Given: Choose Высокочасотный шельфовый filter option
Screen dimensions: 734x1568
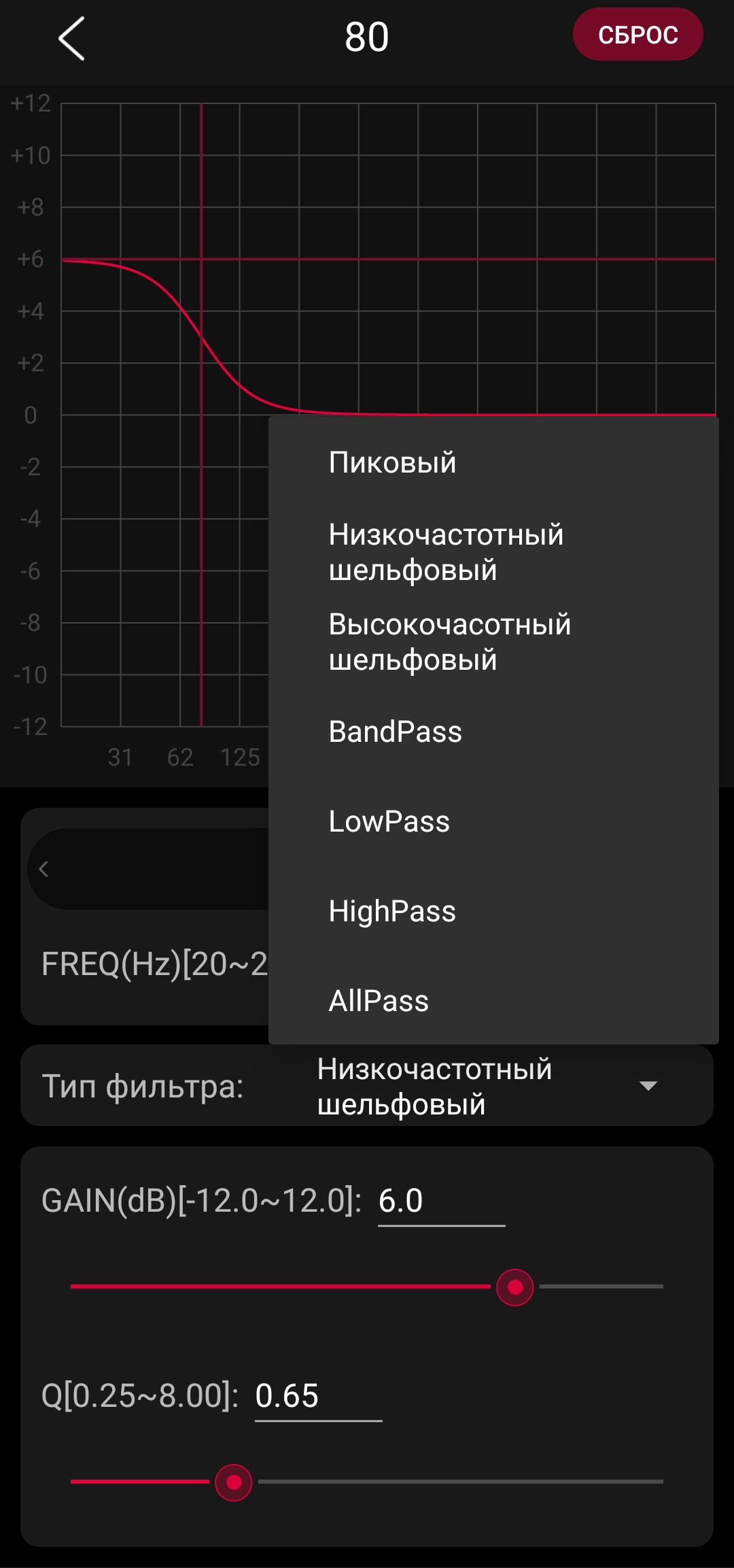Looking at the screenshot, I should pyautogui.click(x=449, y=642).
